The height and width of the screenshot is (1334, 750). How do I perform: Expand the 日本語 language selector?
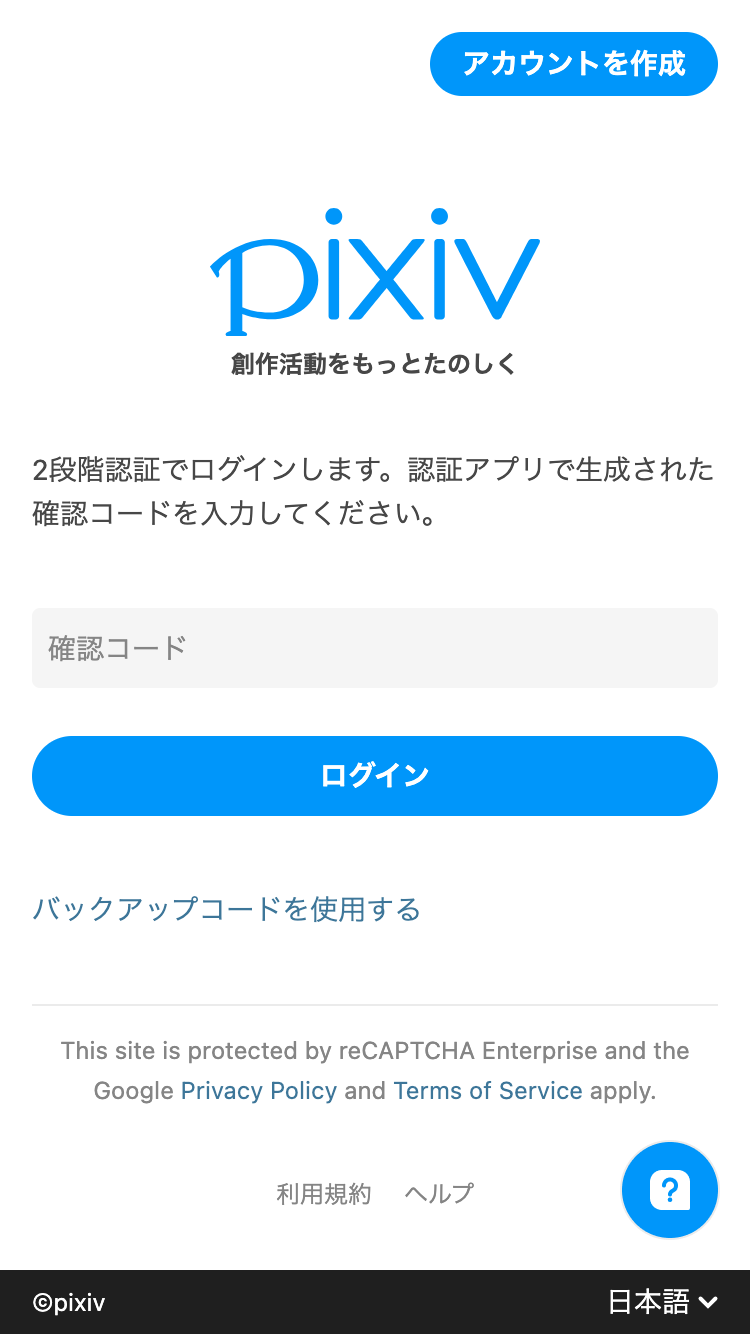(x=663, y=1302)
